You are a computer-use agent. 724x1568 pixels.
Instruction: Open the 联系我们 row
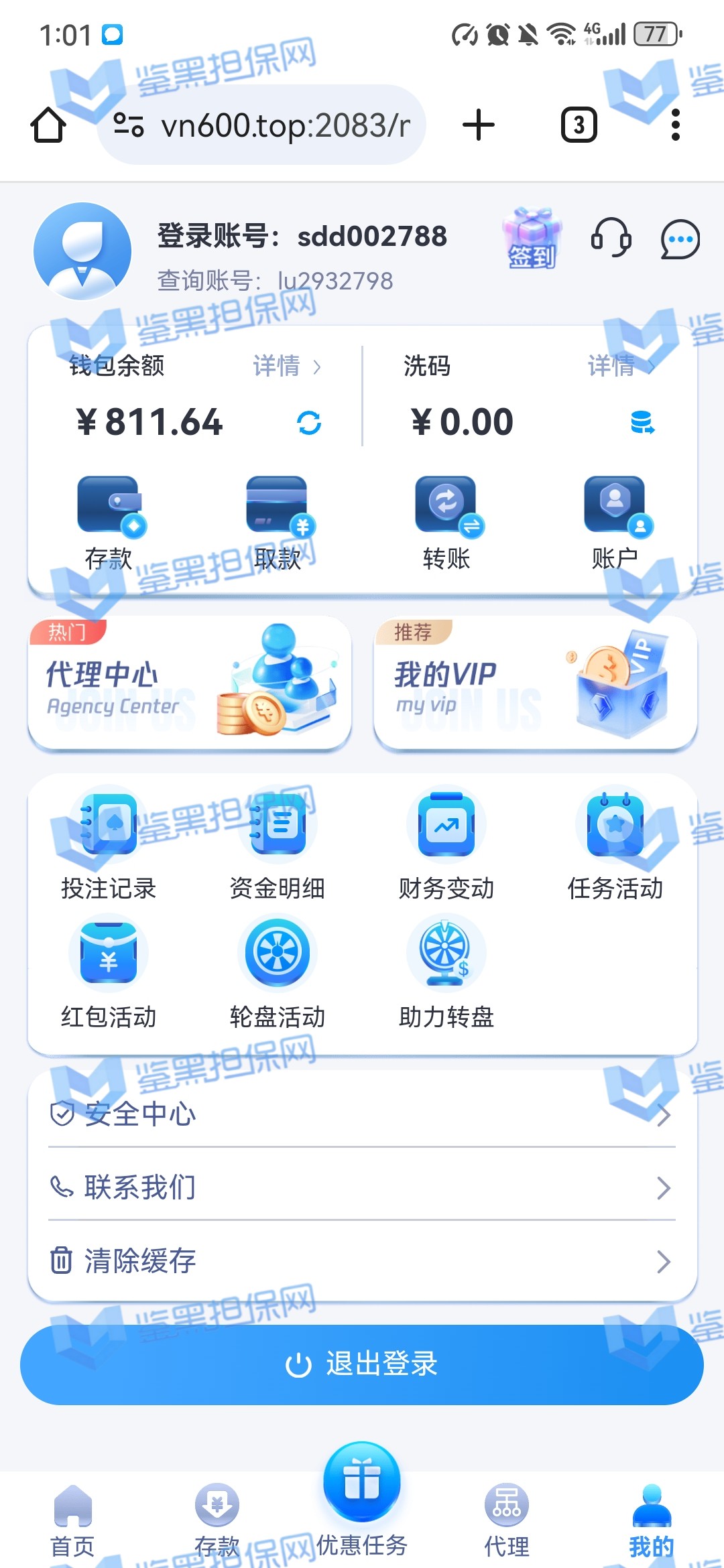(x=362, y=1187)
